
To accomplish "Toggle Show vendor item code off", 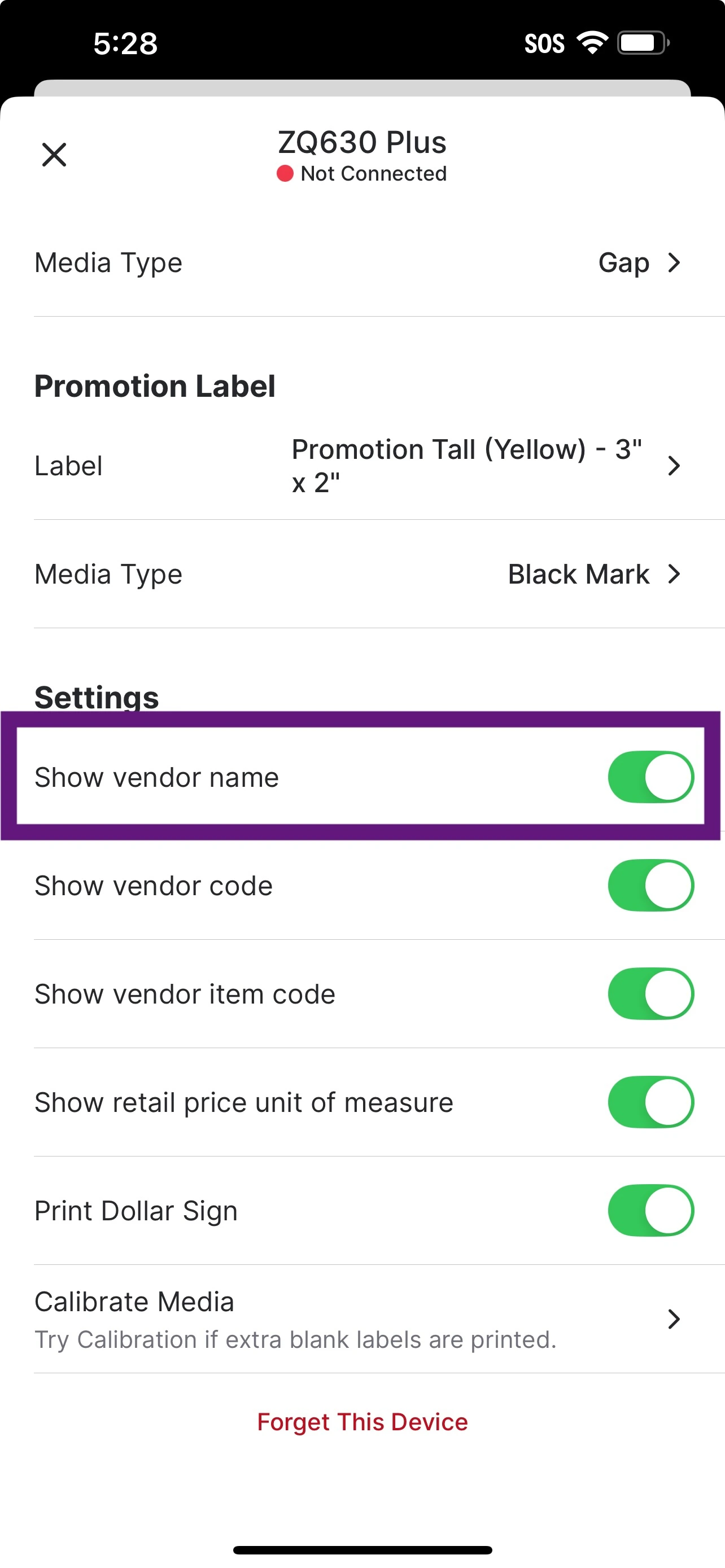I will (650, 994).
